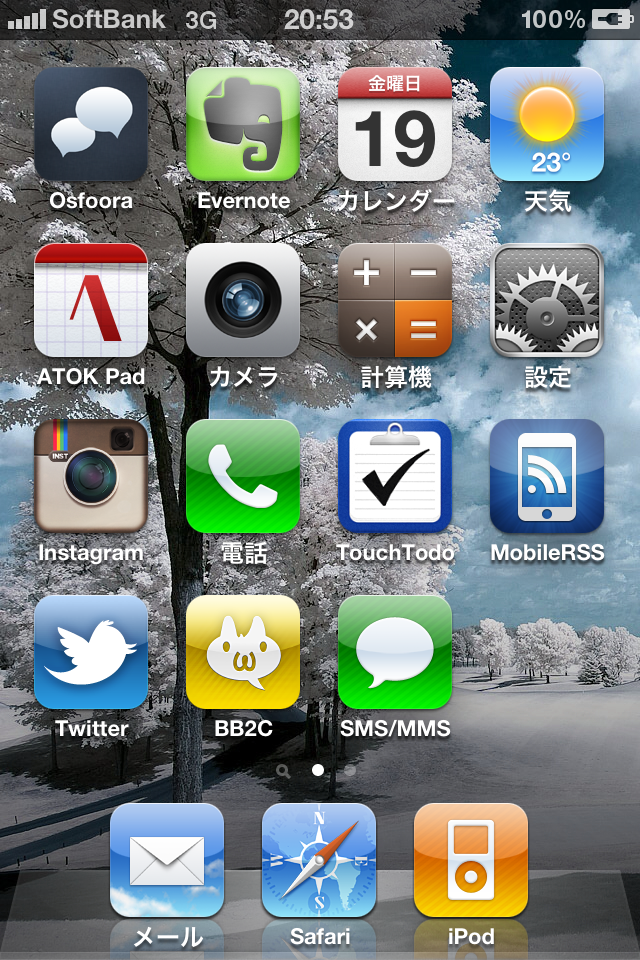Screen dimensions: 640x960
Task: Open the 電話 phone app
Action: pyautogui.click(x=243, y=476)
